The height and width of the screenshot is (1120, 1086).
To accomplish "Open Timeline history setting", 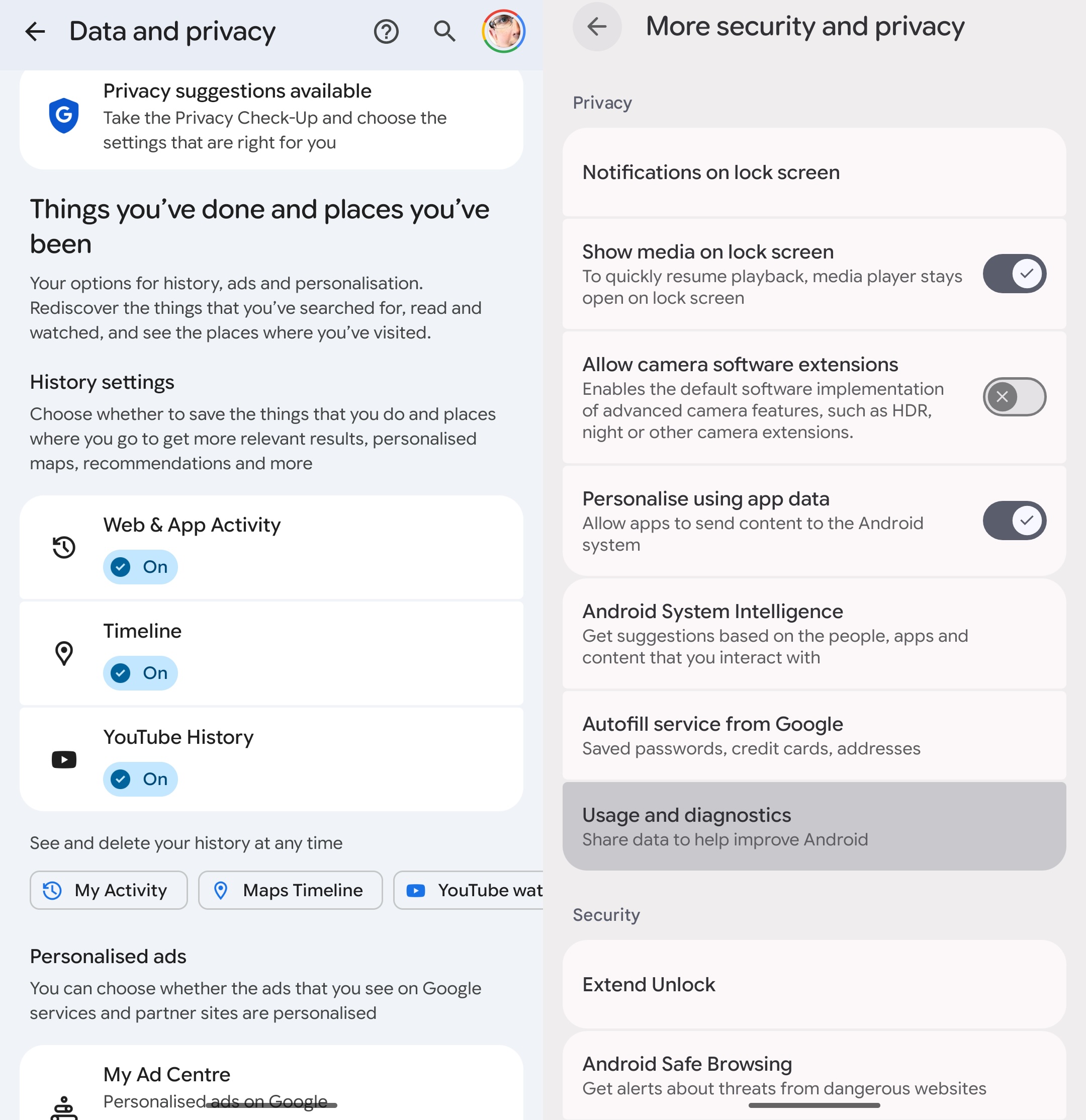I will click(x=271, y=653).
